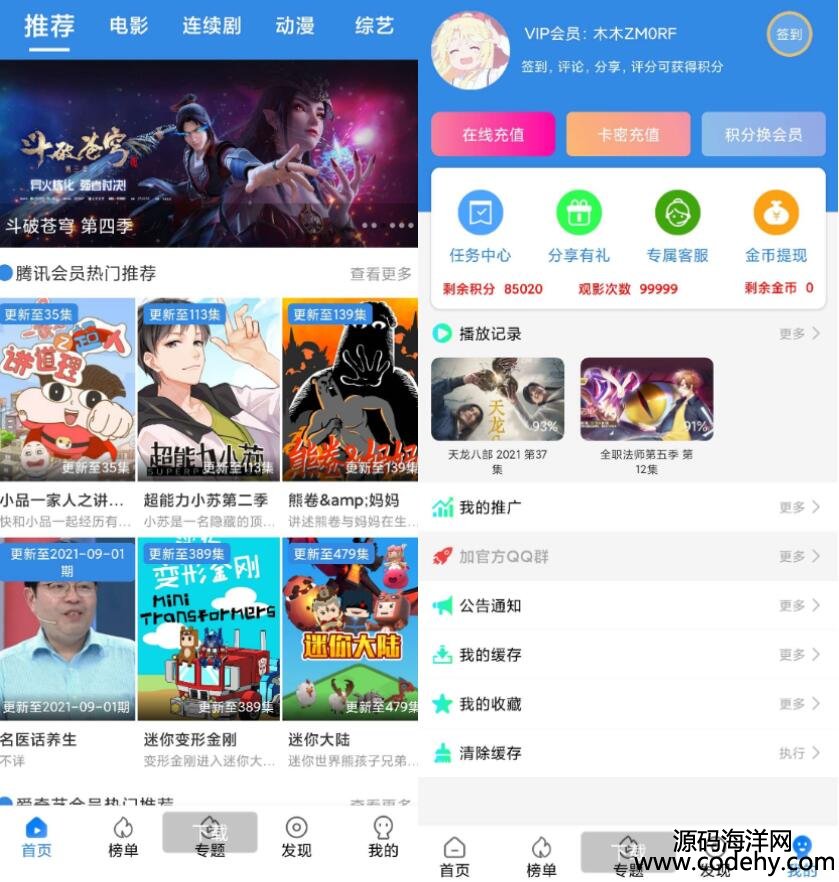
Task: Open the 动漫 category tab
Action: [x=294, y=25]
